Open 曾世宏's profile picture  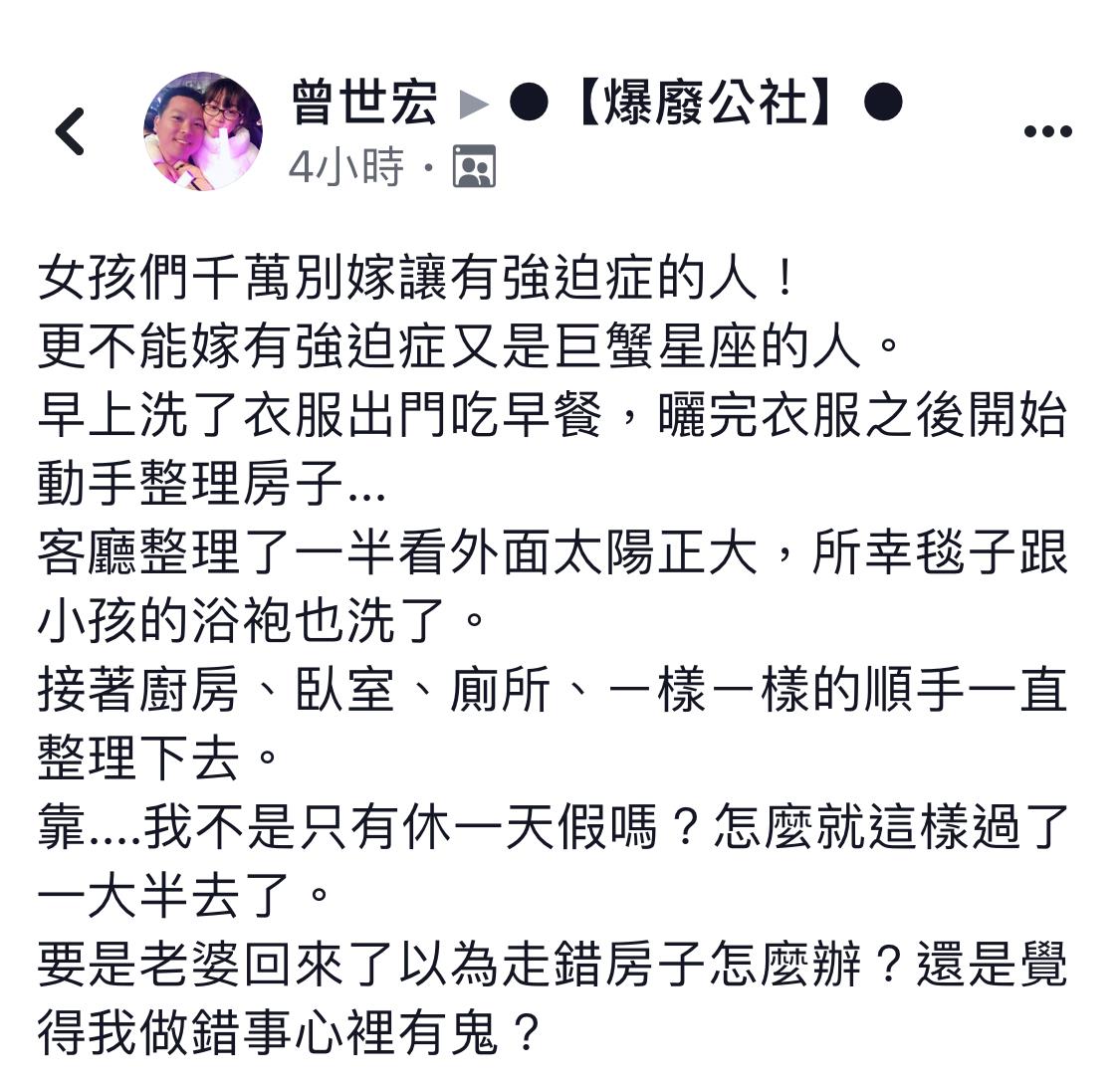204,131
